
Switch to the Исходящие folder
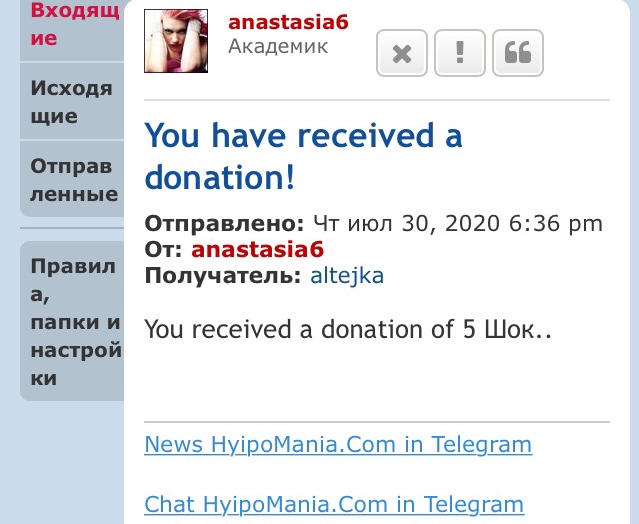pyautogui.click(x=71, y=102)
